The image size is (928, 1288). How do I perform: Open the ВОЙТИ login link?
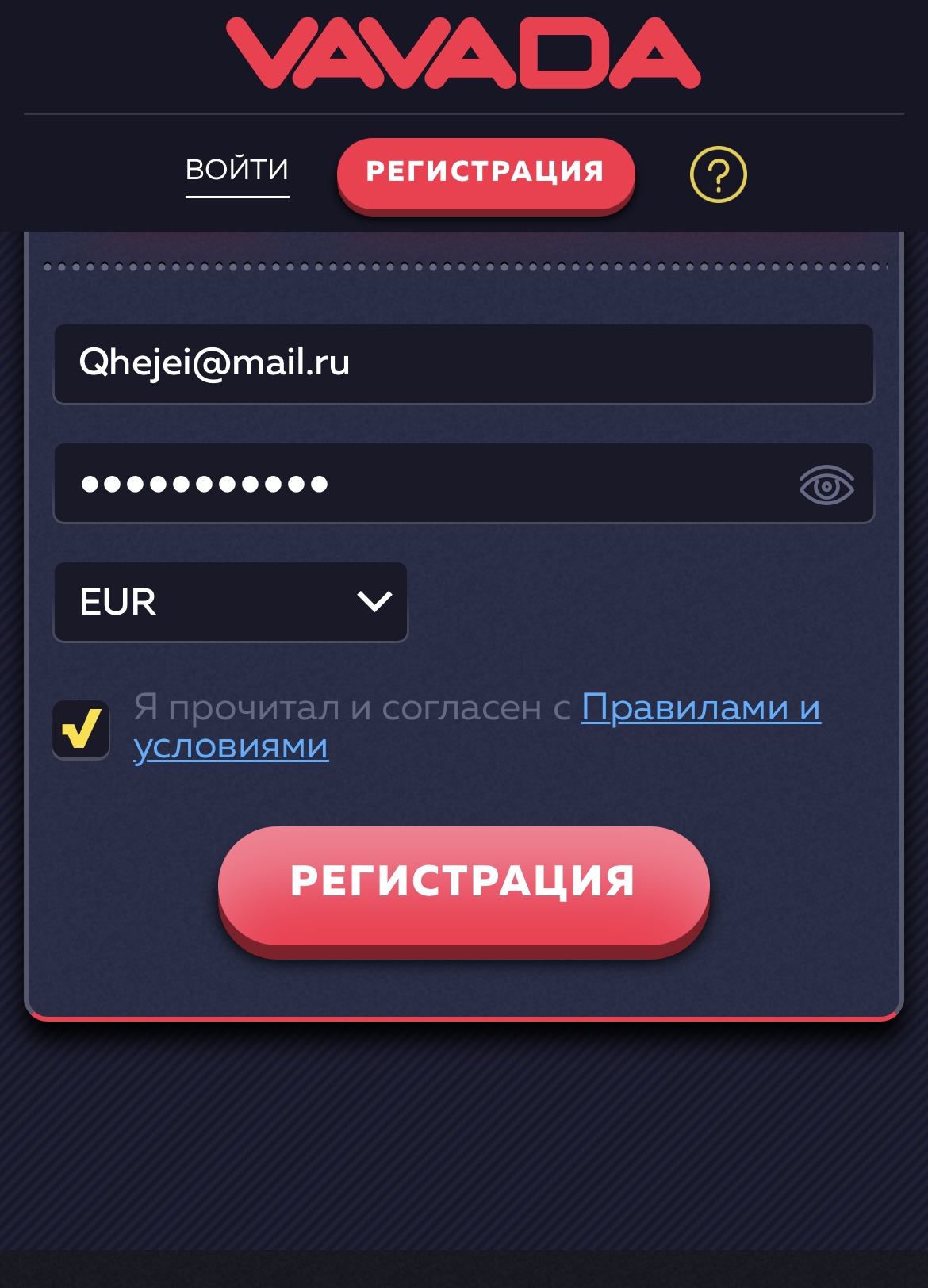click(x=236, y=170)
